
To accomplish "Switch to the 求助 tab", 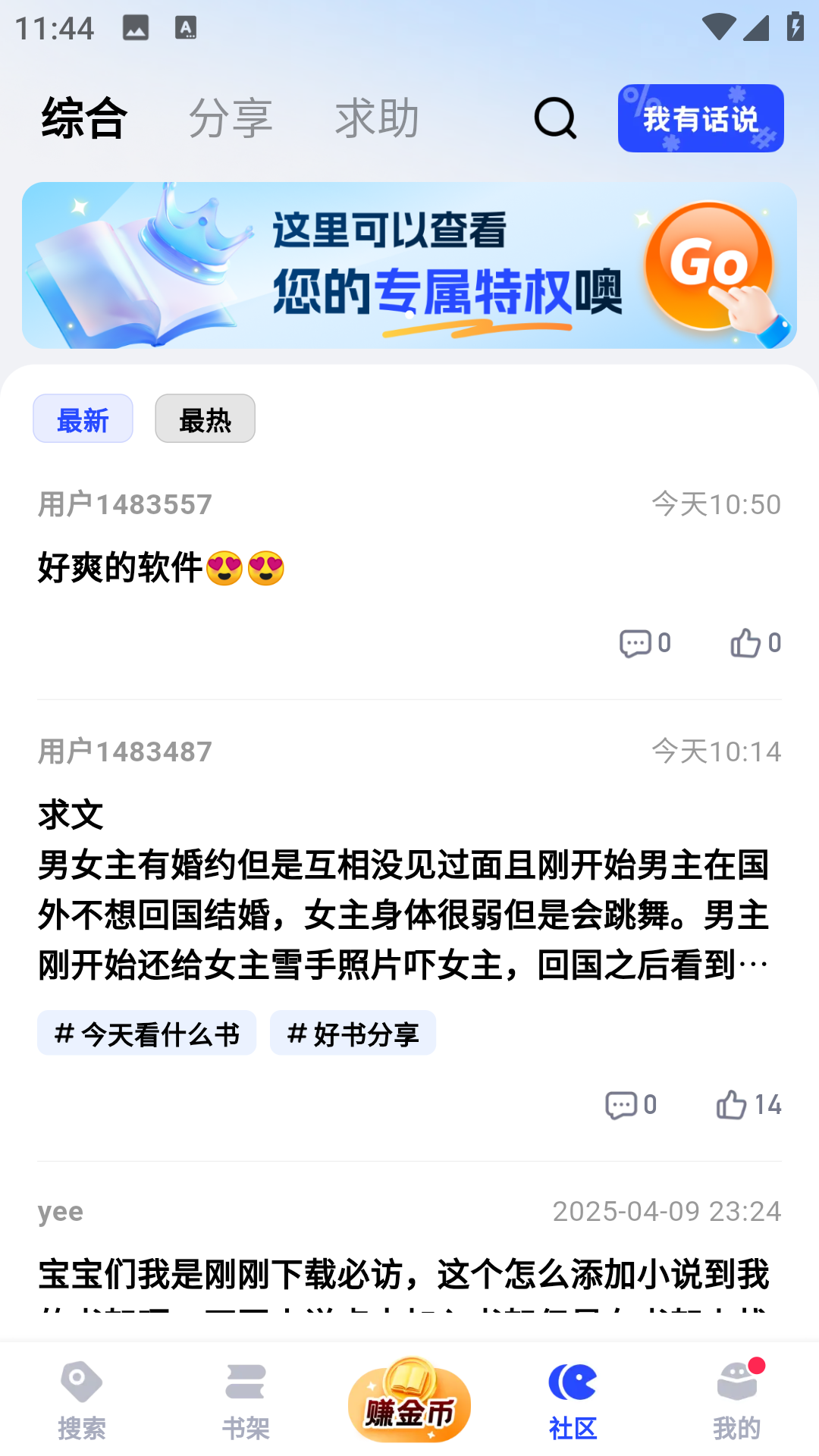I will [x=377, y=118].
